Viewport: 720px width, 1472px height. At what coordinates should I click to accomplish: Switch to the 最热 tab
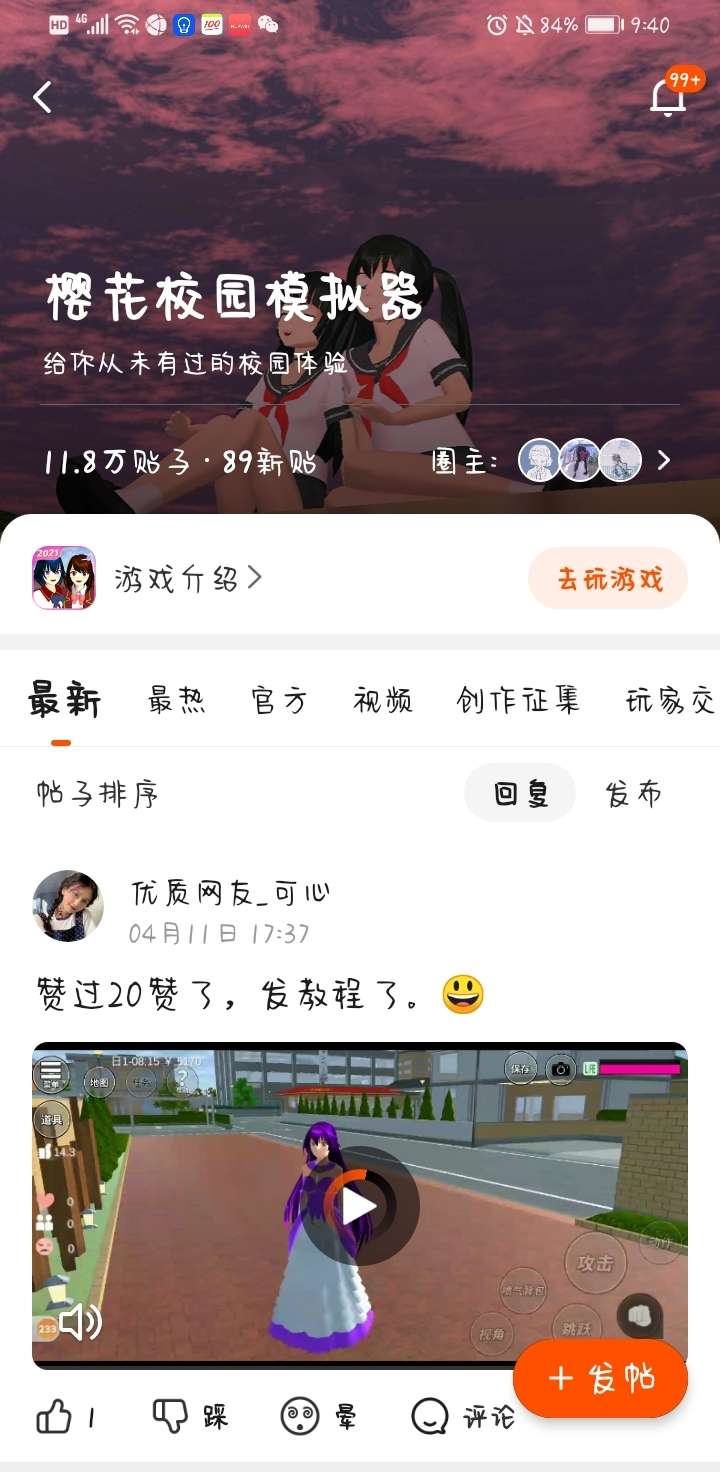(177, 701)
